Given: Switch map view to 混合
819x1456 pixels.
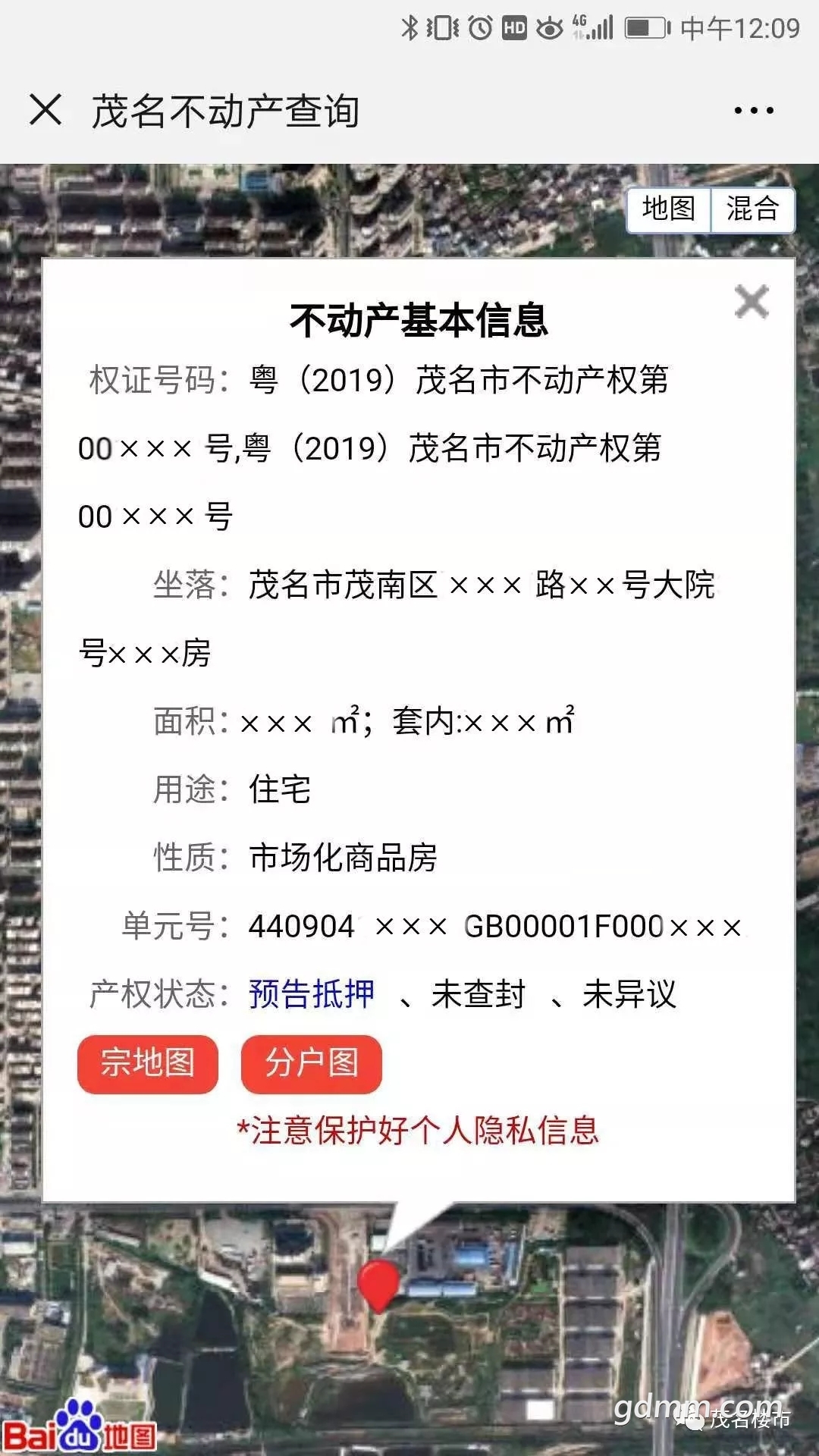Looking at the screenshot, I should coord(753,209).
